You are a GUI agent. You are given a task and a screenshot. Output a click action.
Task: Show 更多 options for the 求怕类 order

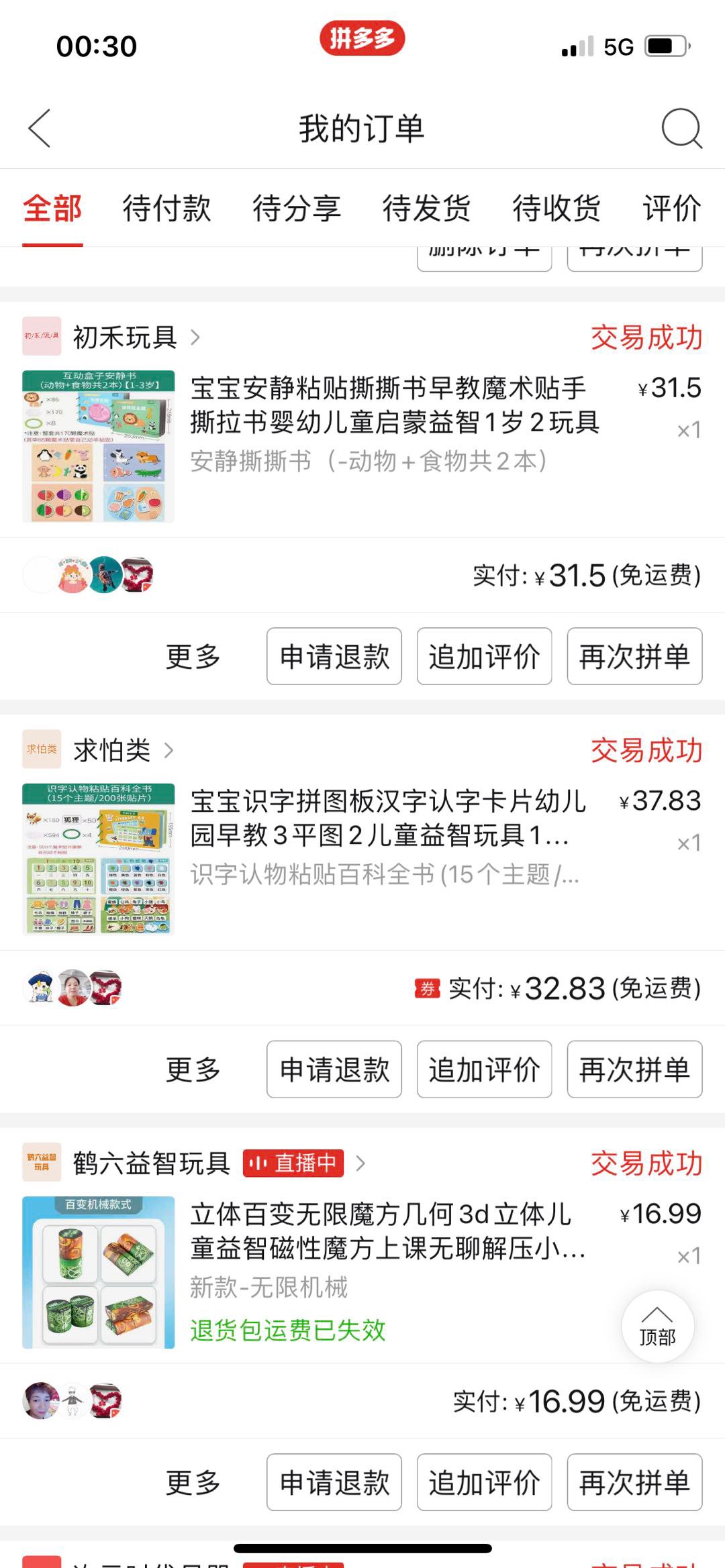[193, 1069]
